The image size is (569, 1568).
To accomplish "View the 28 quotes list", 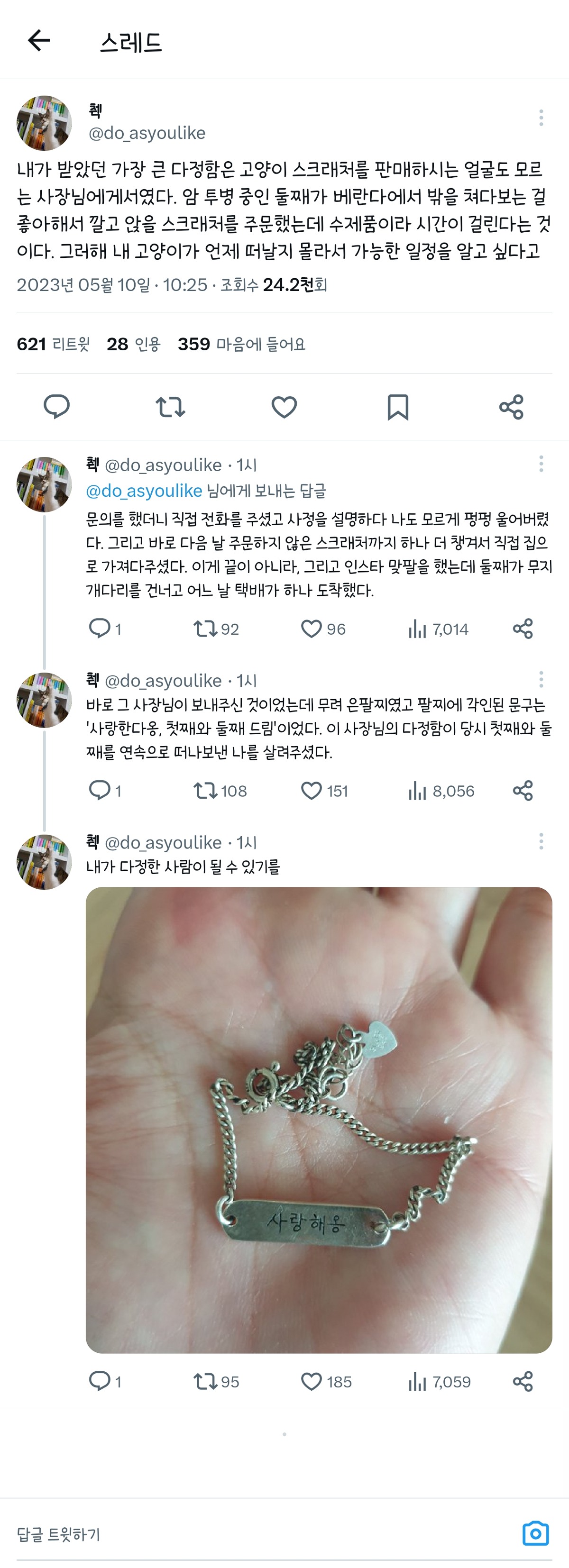I will pyautogui.click(x=133, y=344).
